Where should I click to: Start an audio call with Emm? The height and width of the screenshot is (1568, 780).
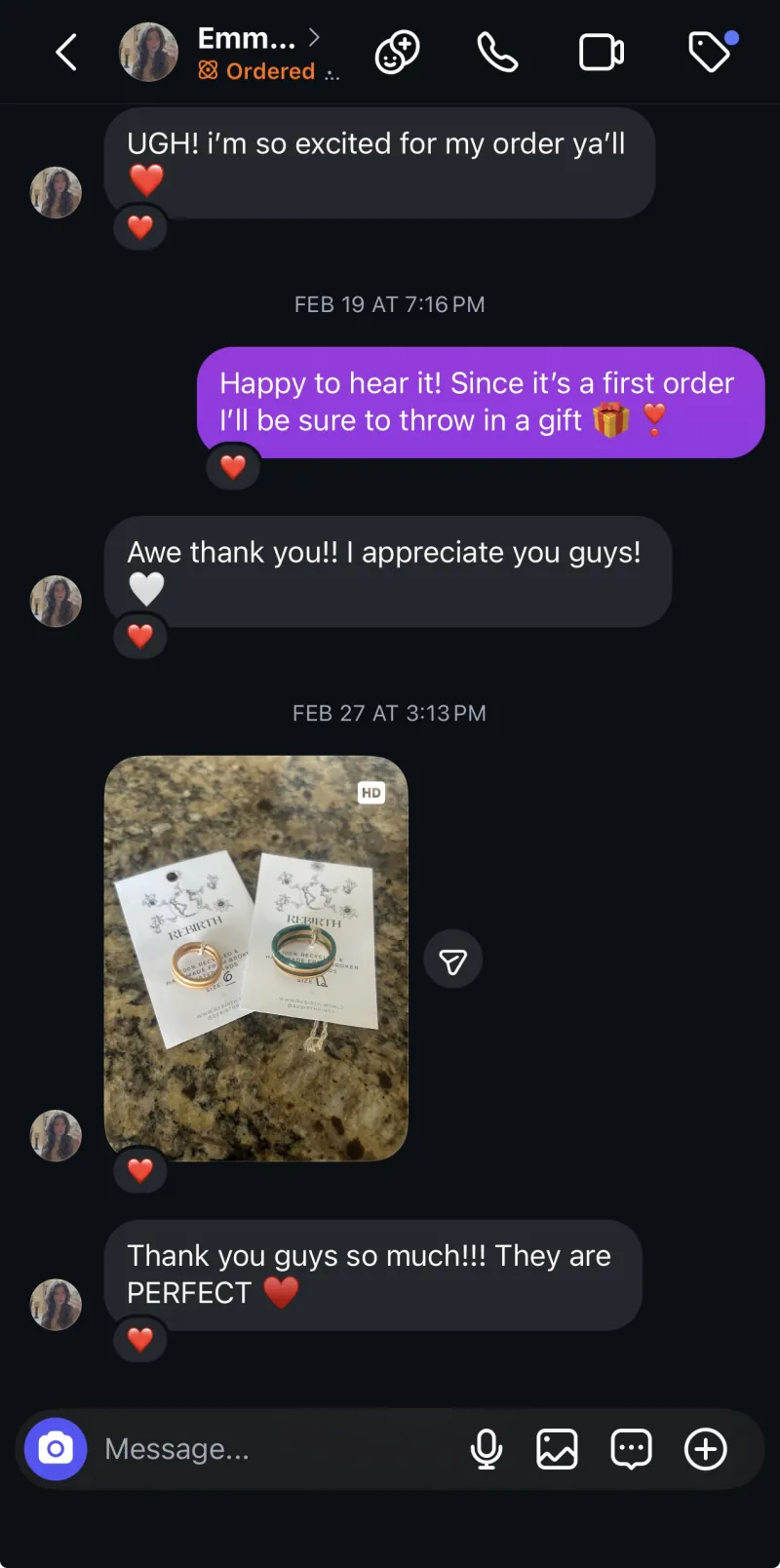tap(497, 53)
